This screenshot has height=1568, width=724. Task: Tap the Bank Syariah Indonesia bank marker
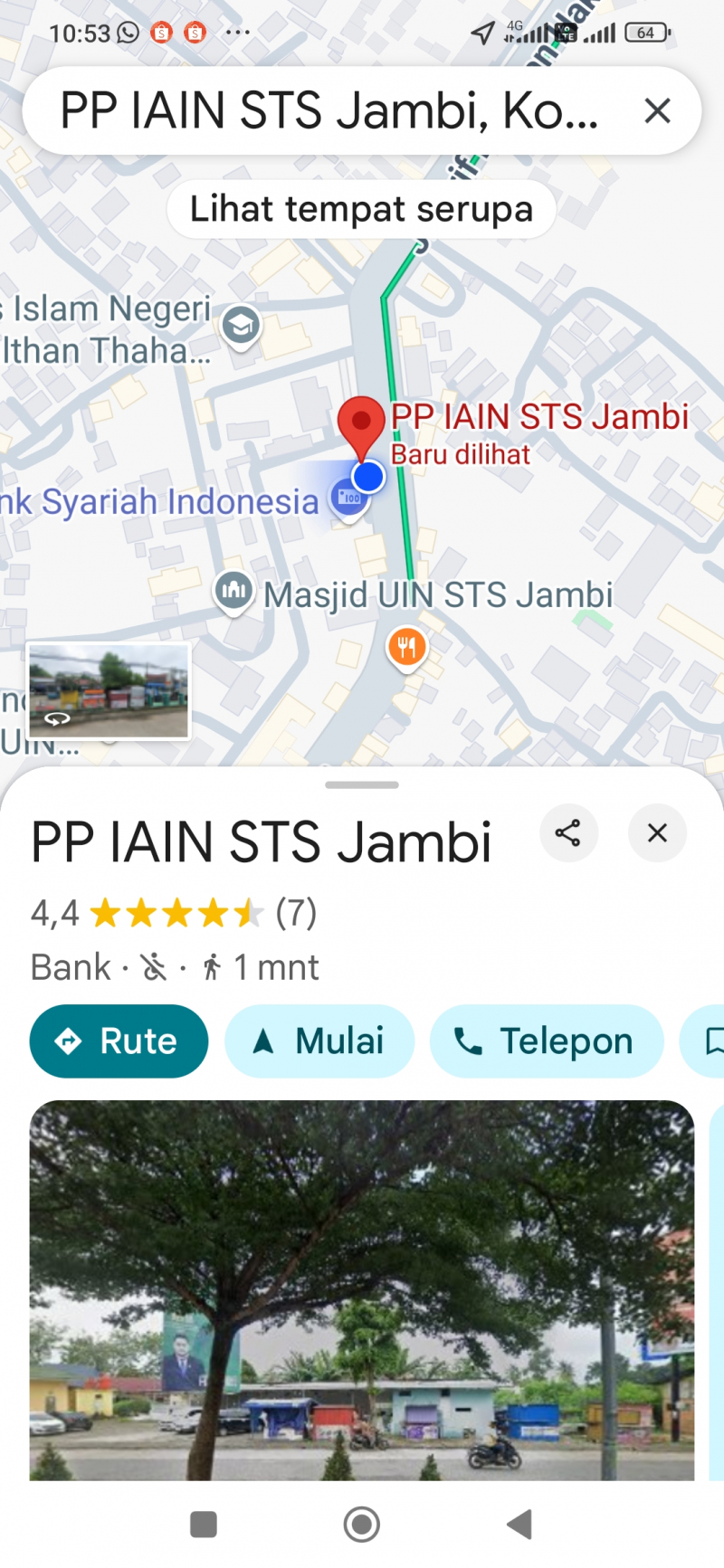point(349,498)
